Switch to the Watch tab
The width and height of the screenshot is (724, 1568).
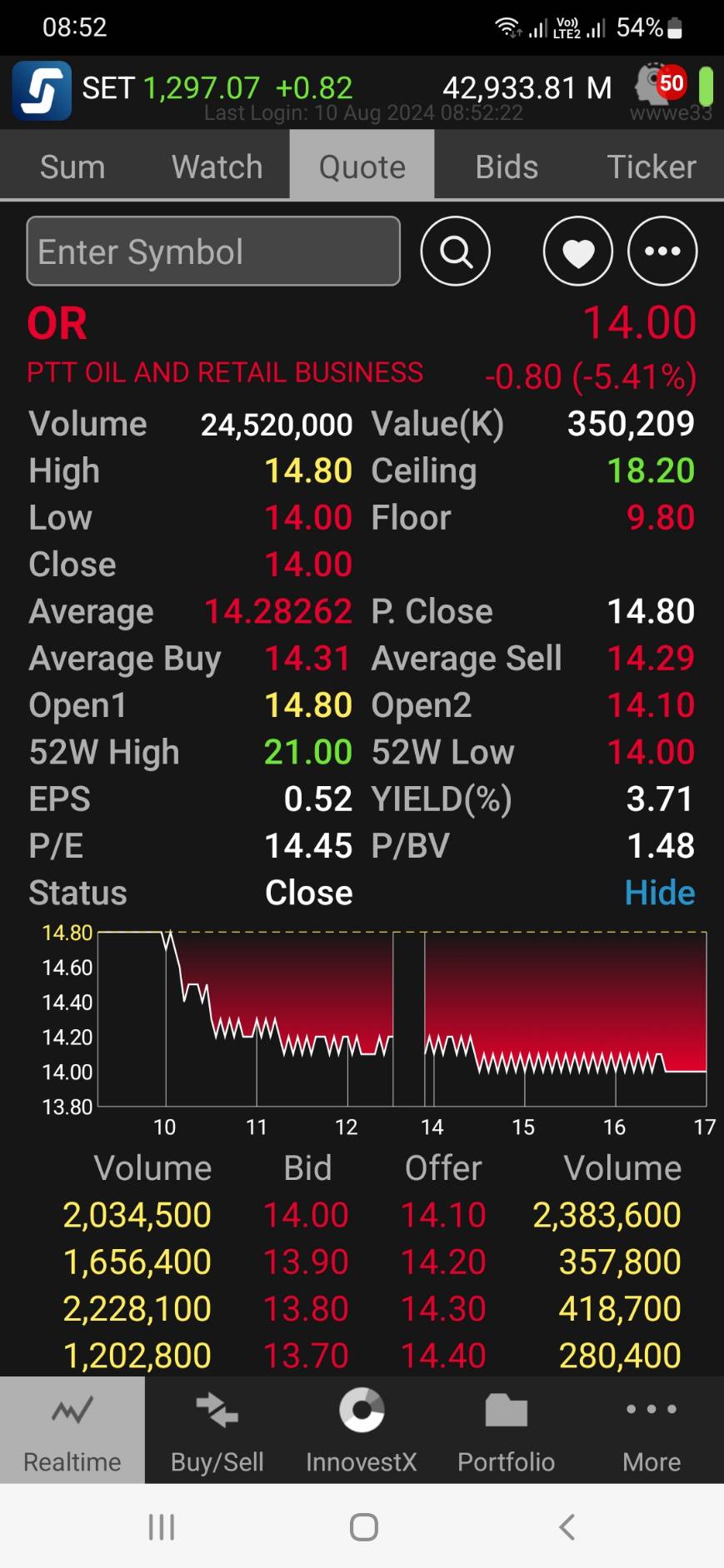217,167
